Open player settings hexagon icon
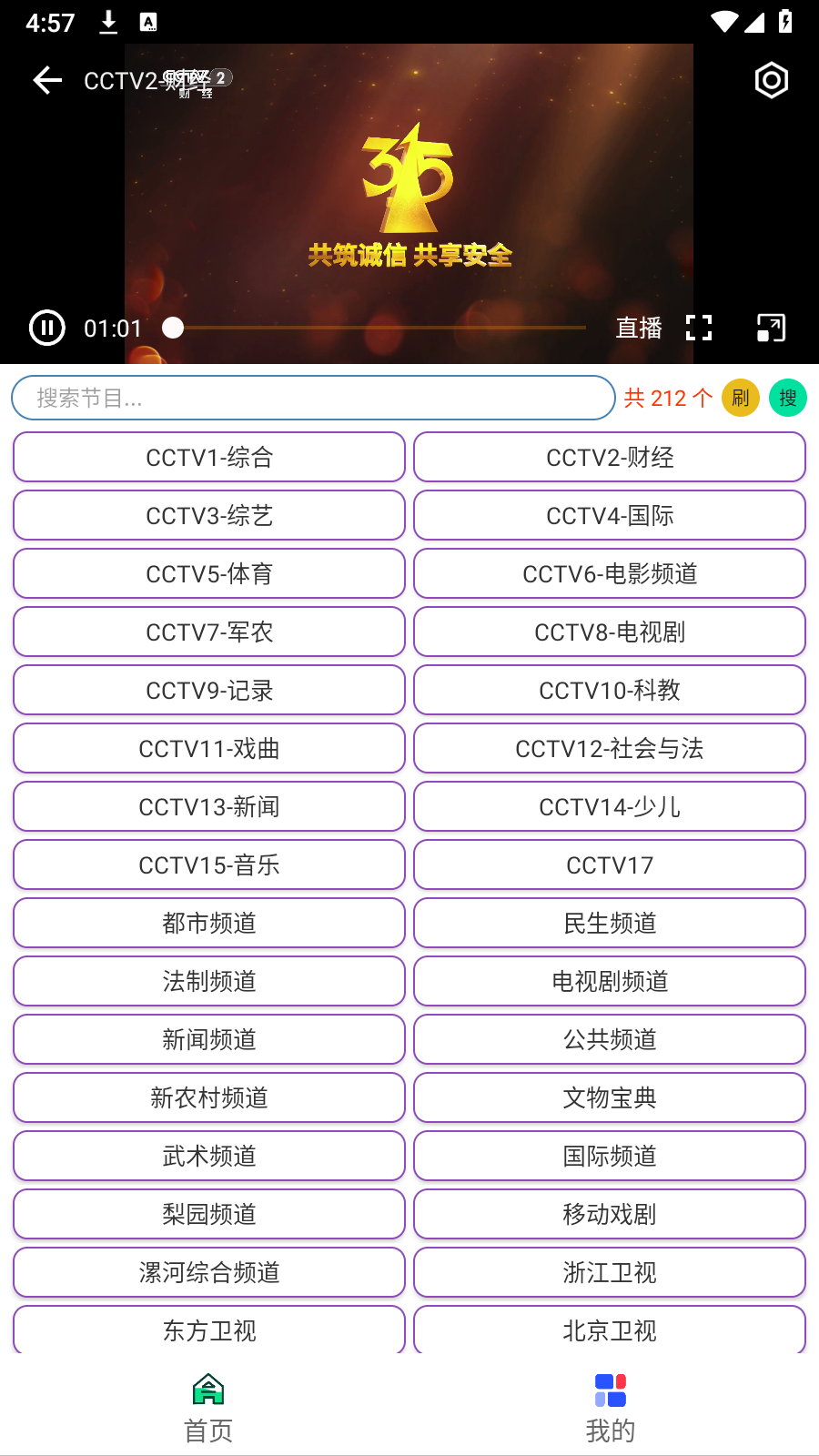The image size is (819, 1456). [x=771, y=81]
